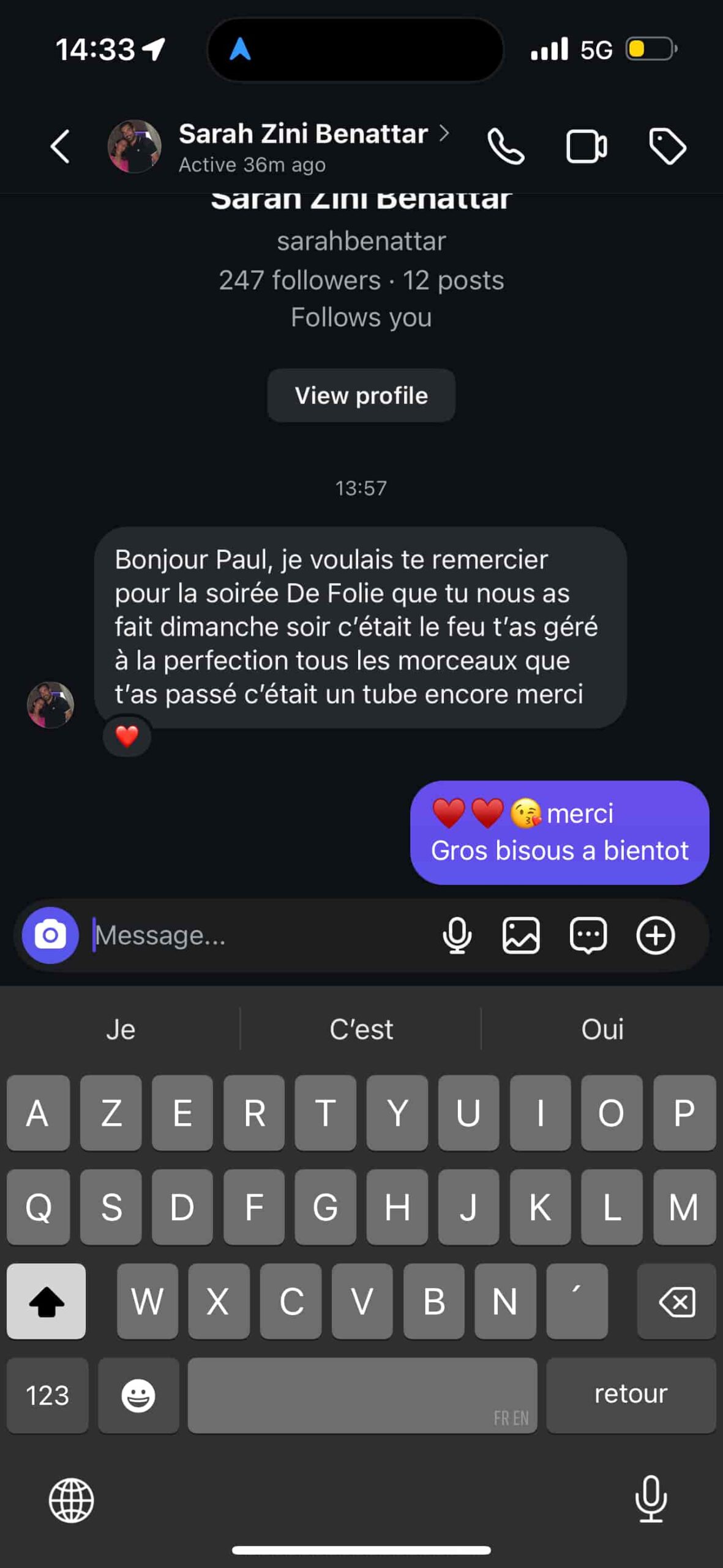Tap the View profile button
This screenshot has height=1568, width=723.
[361, 396]
